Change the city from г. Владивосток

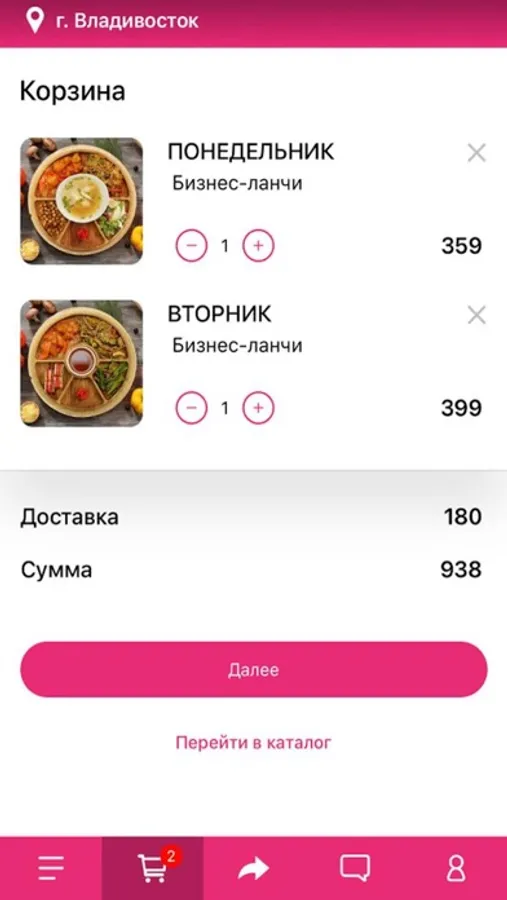click(x=112, y=21)
